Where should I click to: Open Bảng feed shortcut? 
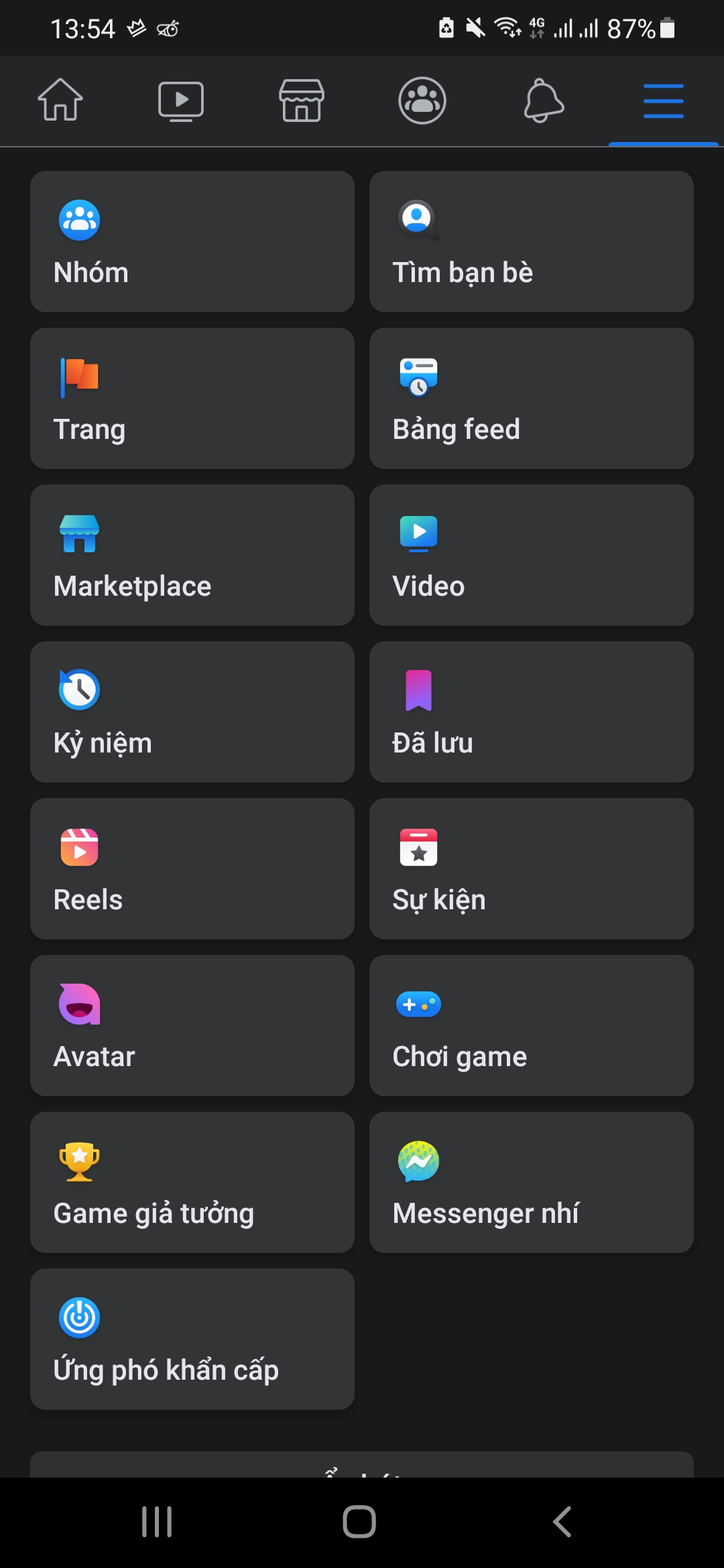[x=531, y=398]
